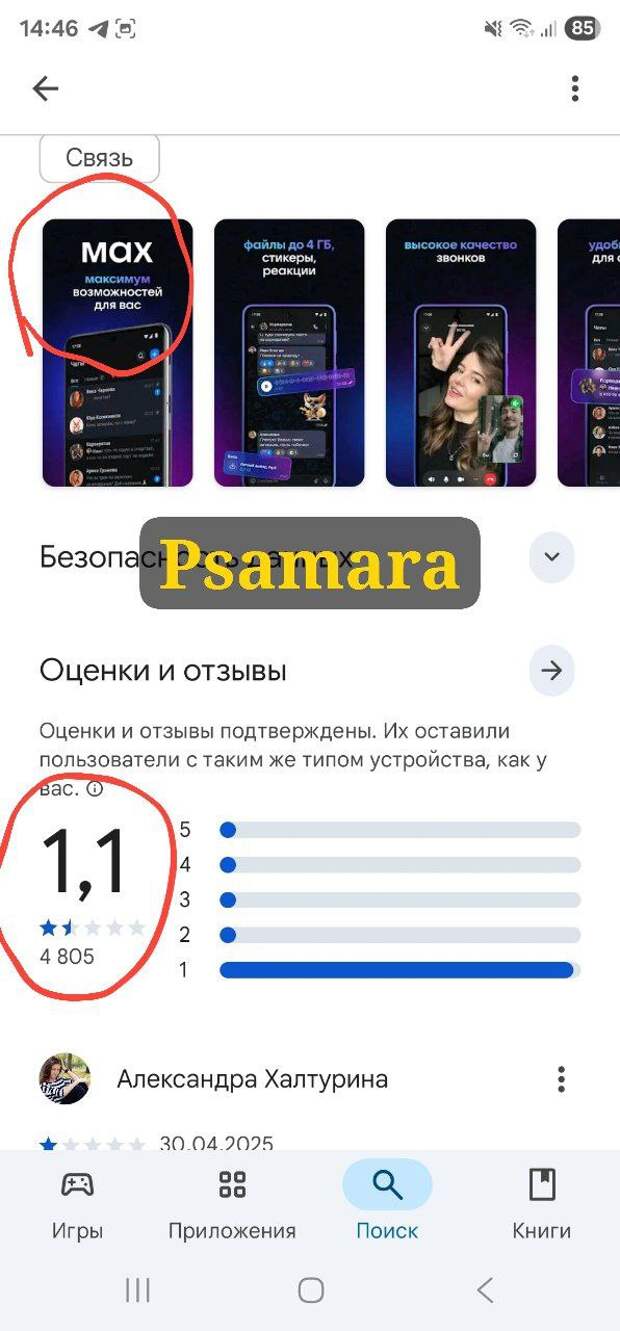Open recent apps from navigation bar

click(137, 1290)
